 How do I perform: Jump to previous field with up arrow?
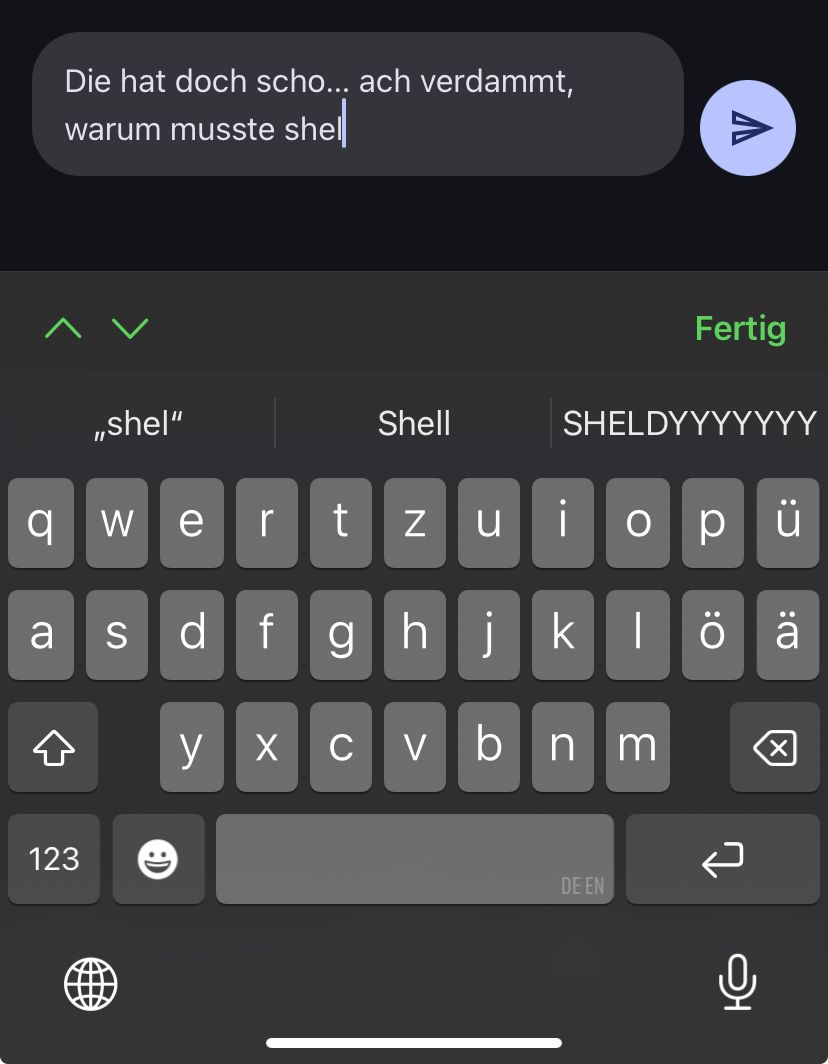(x=63, y=328)
